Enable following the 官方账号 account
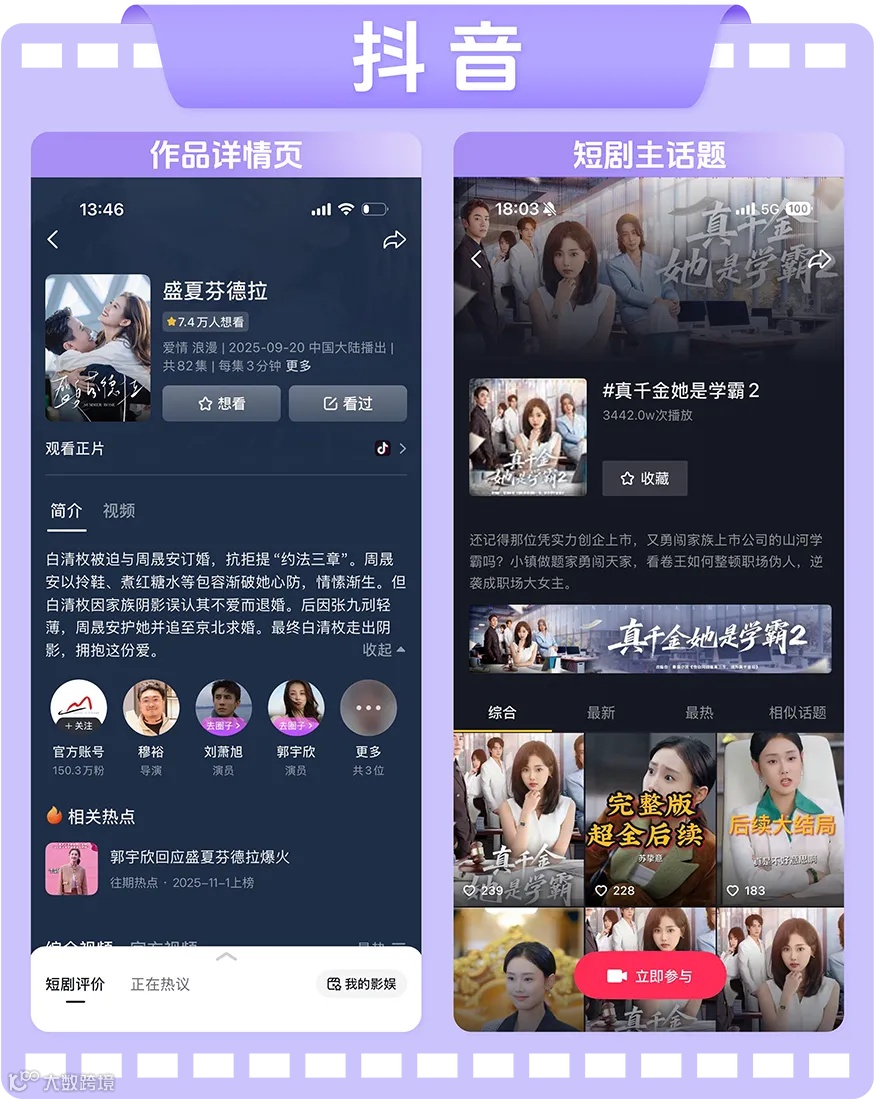874x1099 pixels. pyautogui.click(x=78, y=724)
